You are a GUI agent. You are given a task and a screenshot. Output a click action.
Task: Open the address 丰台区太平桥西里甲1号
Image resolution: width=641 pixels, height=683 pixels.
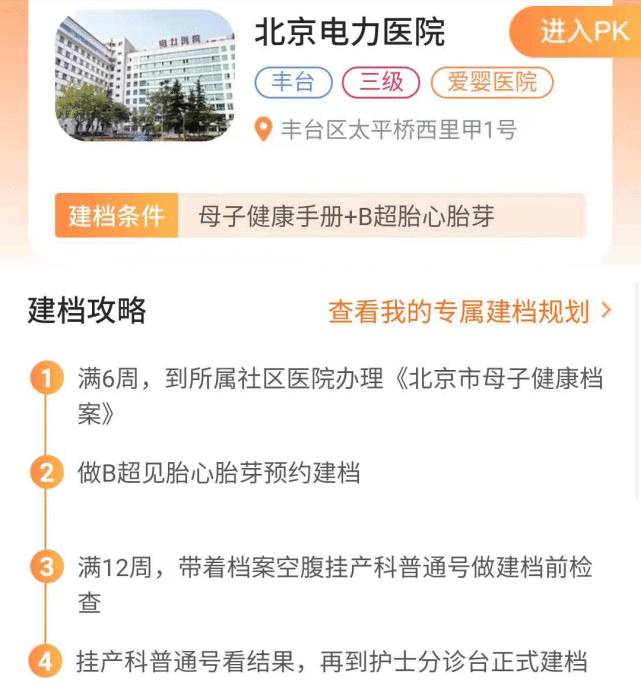398,129
